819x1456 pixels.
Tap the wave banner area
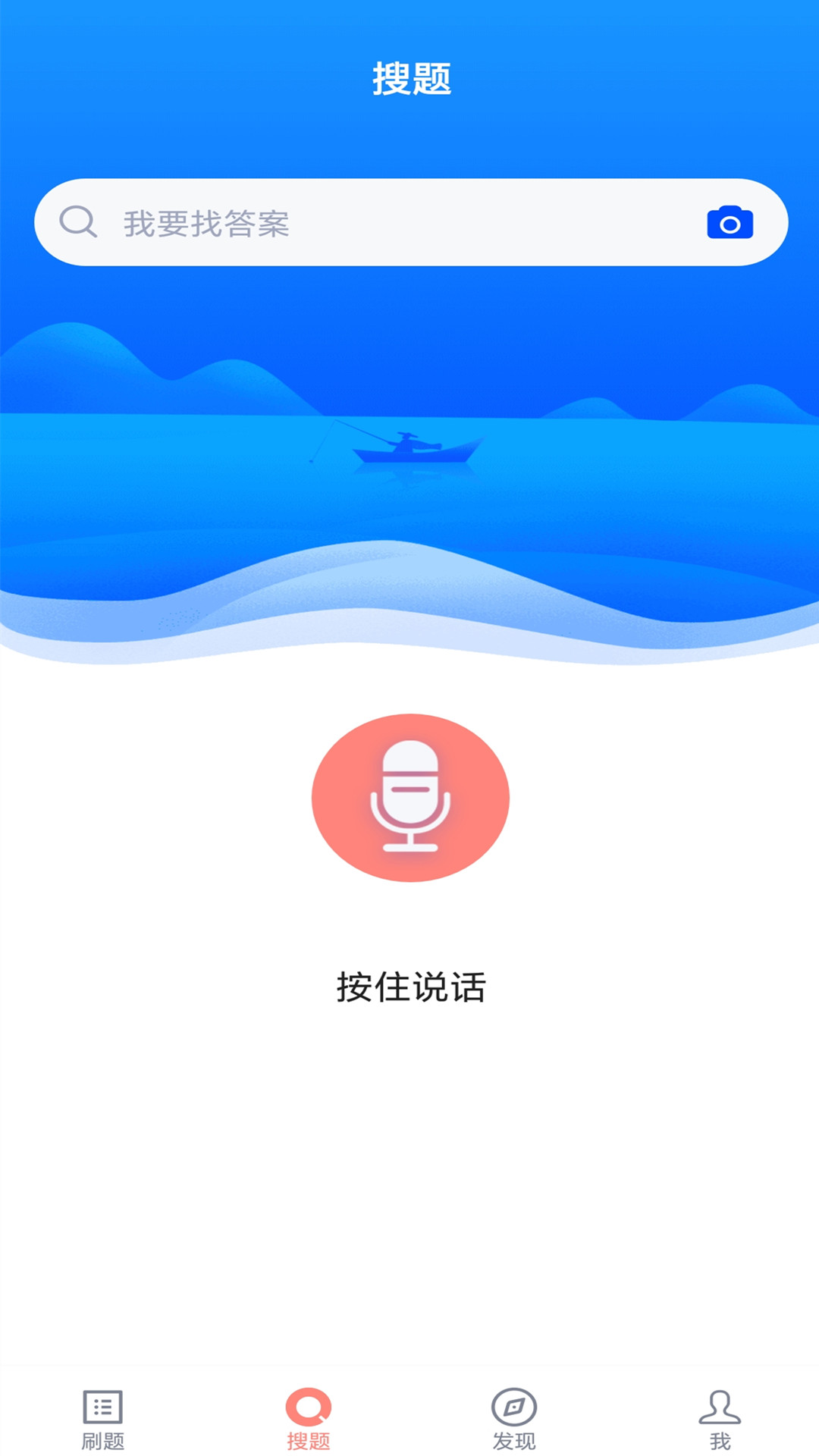409,599
